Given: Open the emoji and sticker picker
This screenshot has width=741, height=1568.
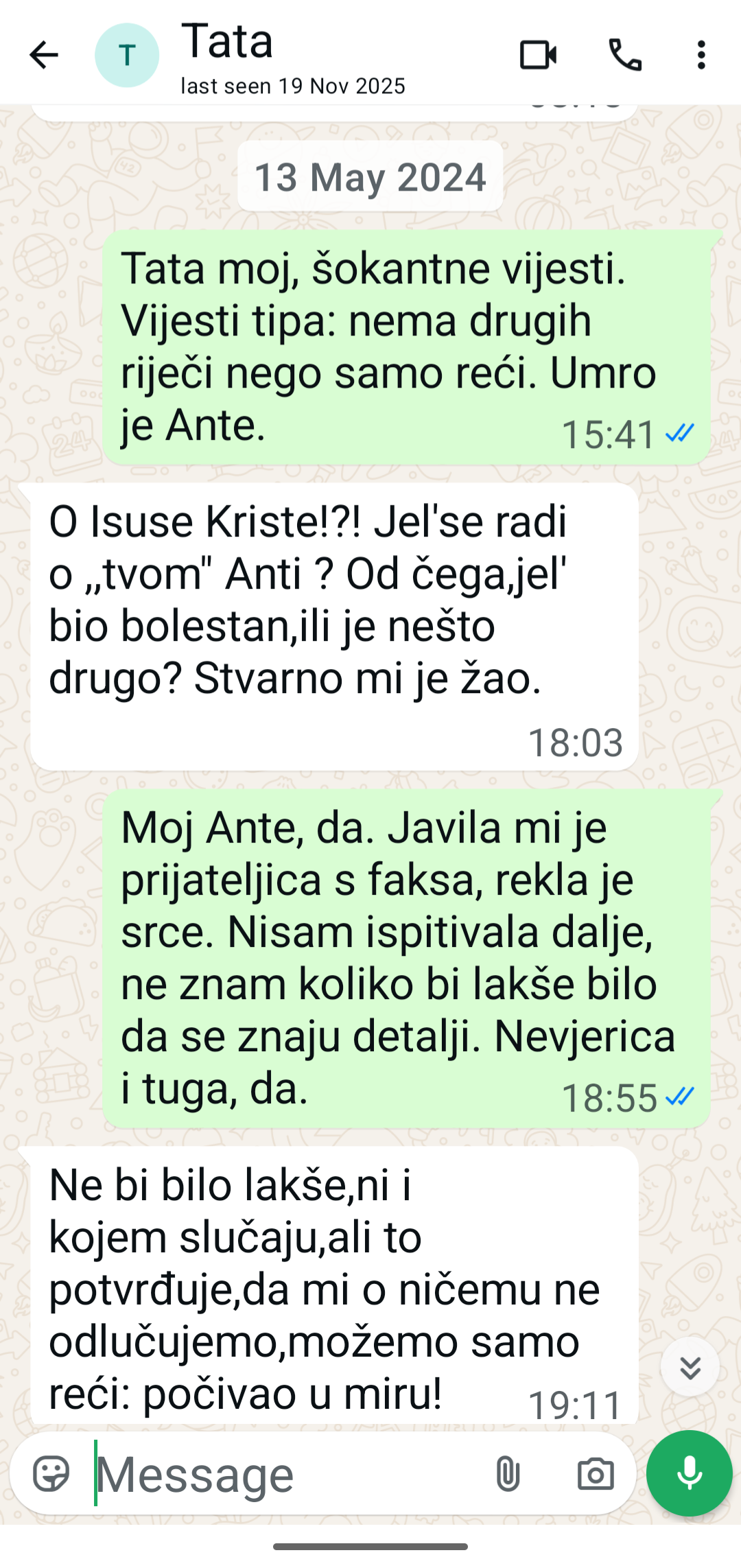Looking at the screenshot, I should [x=51, y=1473].
